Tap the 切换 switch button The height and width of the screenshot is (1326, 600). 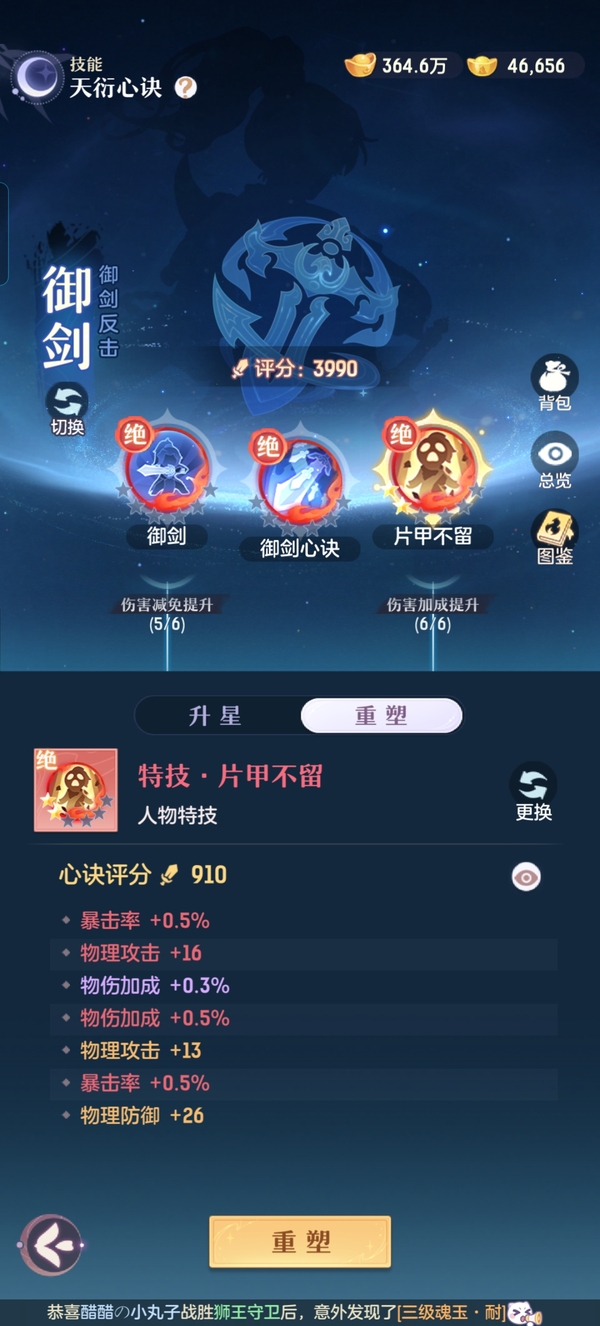[x=67, y=410]
